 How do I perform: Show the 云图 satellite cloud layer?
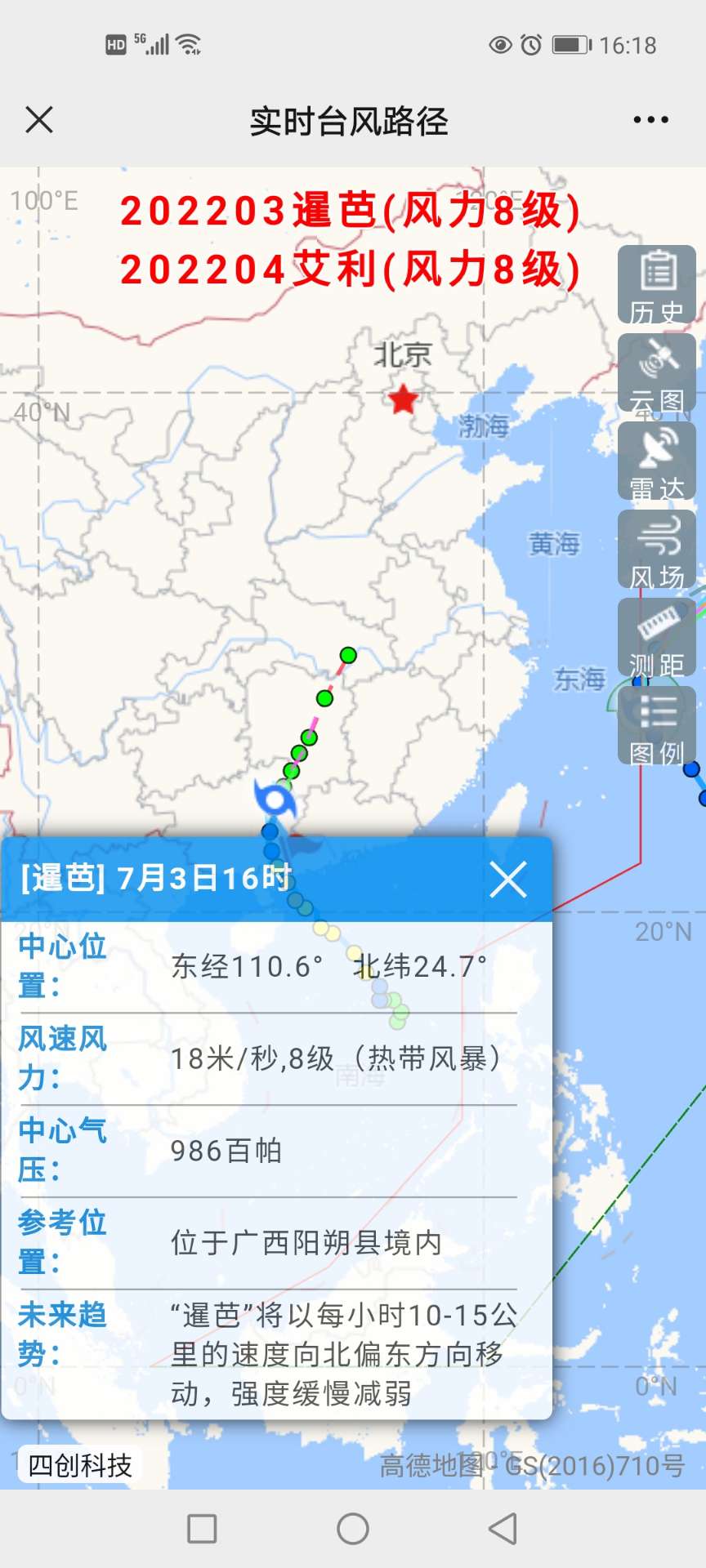pos(656,372)
